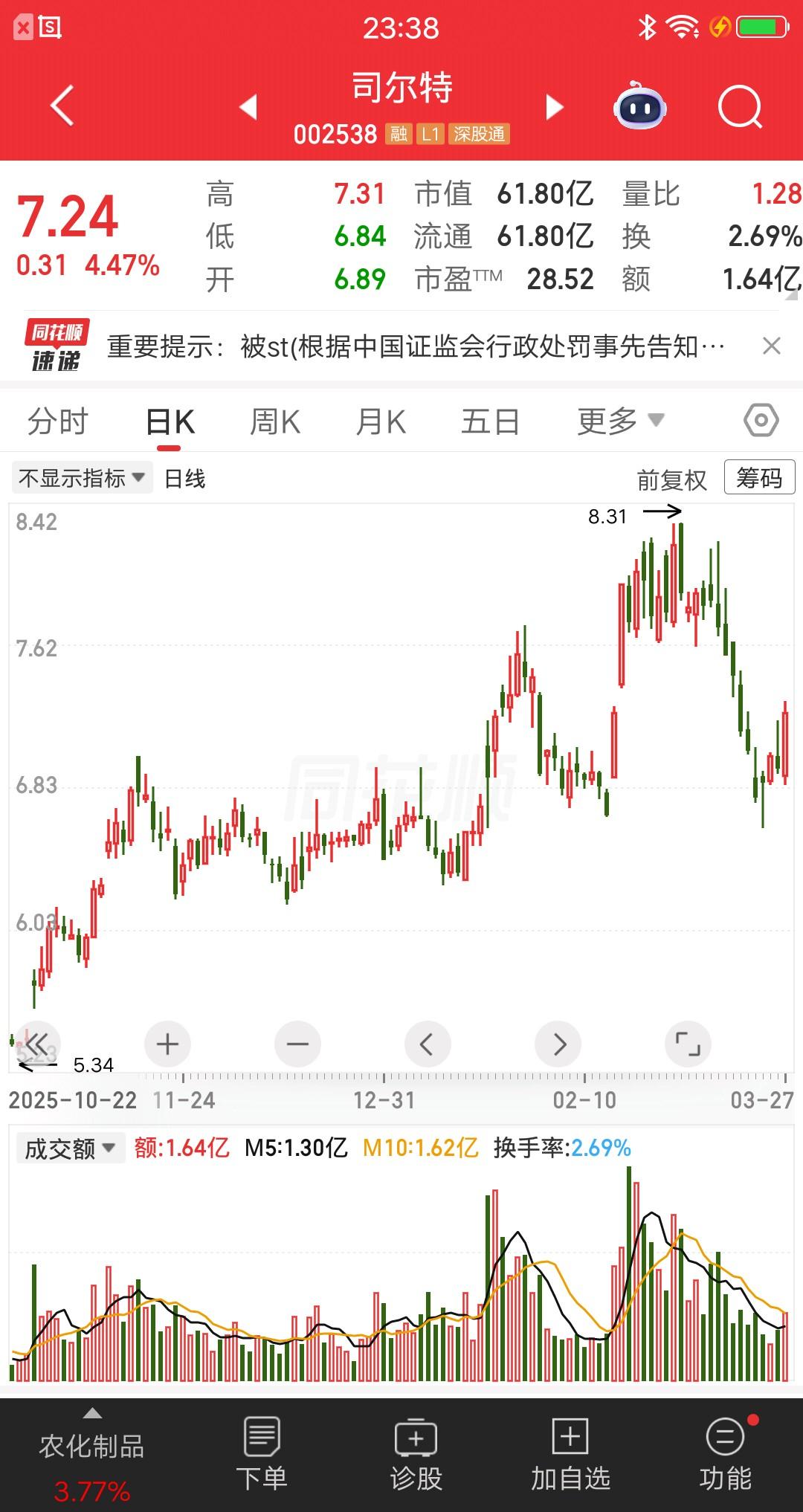The image size is (803, 1512).
Task: Switch to the 分时 intraday tab
Action: (59, 420)
